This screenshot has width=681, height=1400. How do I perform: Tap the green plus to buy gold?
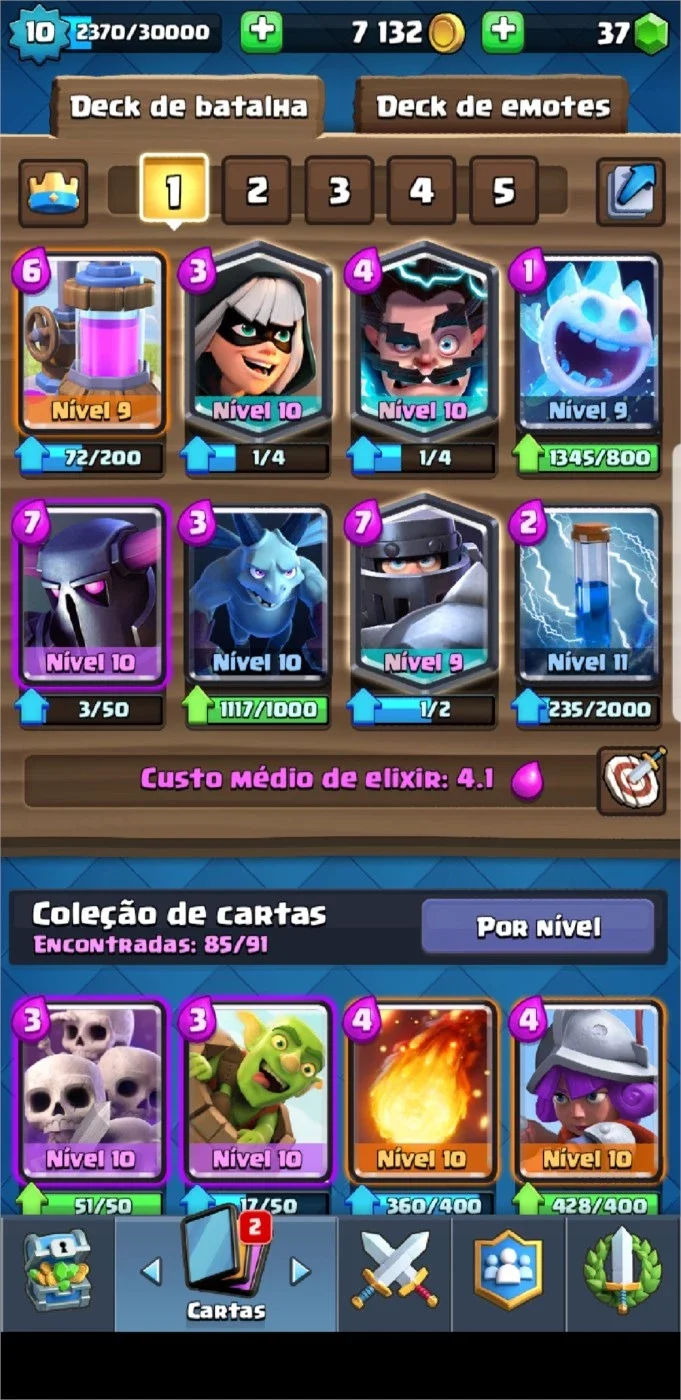pos(261,32)
